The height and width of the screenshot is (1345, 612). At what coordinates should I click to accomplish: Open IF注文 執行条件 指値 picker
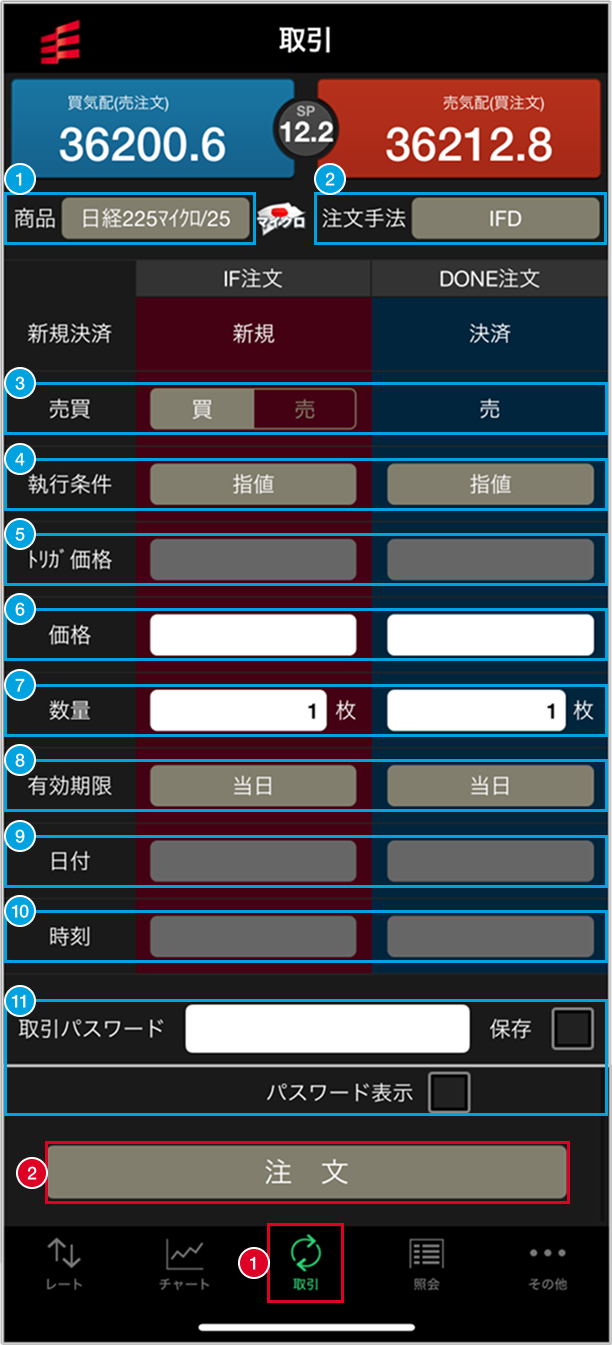click(253, 484)
